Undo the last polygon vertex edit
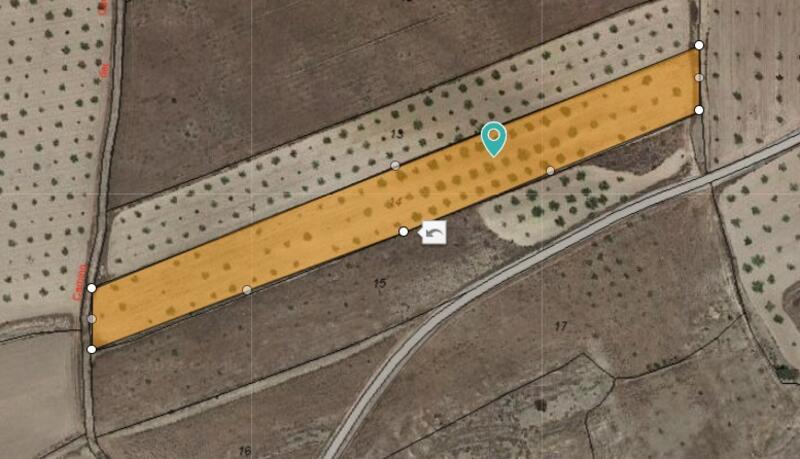Viewport: 800px width, 459px height. tap(433, 232)
